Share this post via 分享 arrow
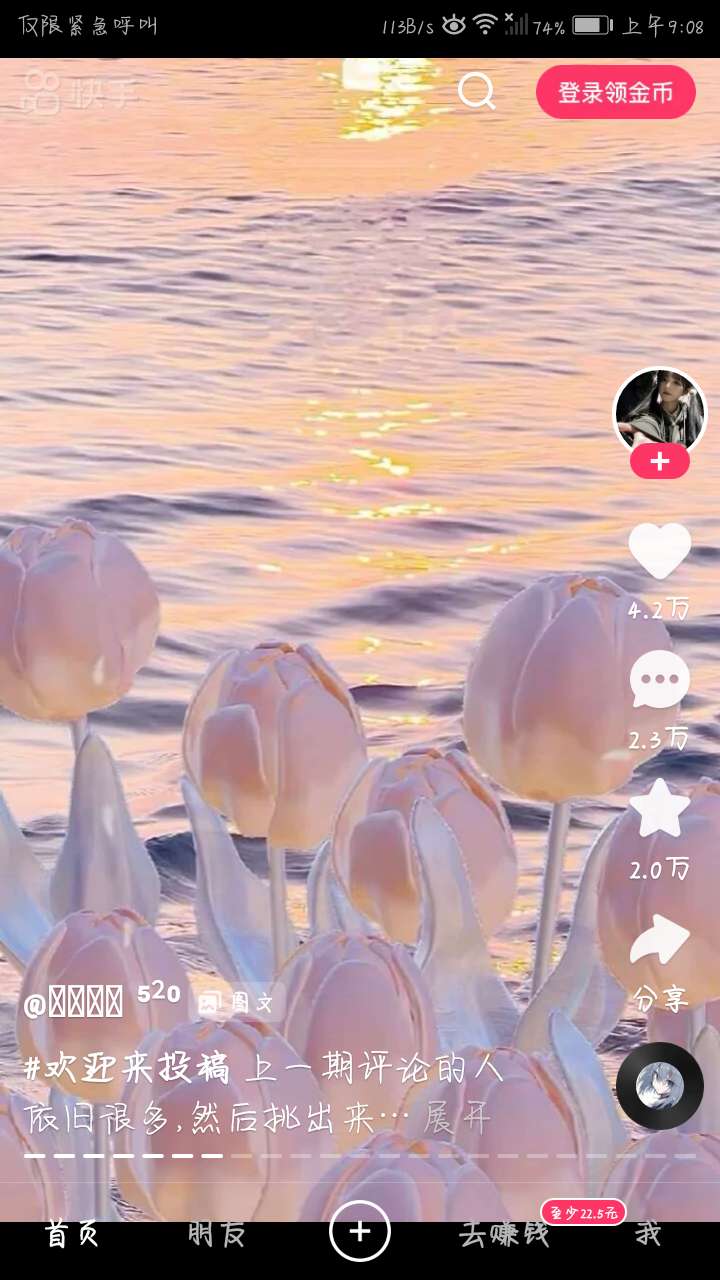The height and width of the screenshot is (1280, 720). pos(660,940)
